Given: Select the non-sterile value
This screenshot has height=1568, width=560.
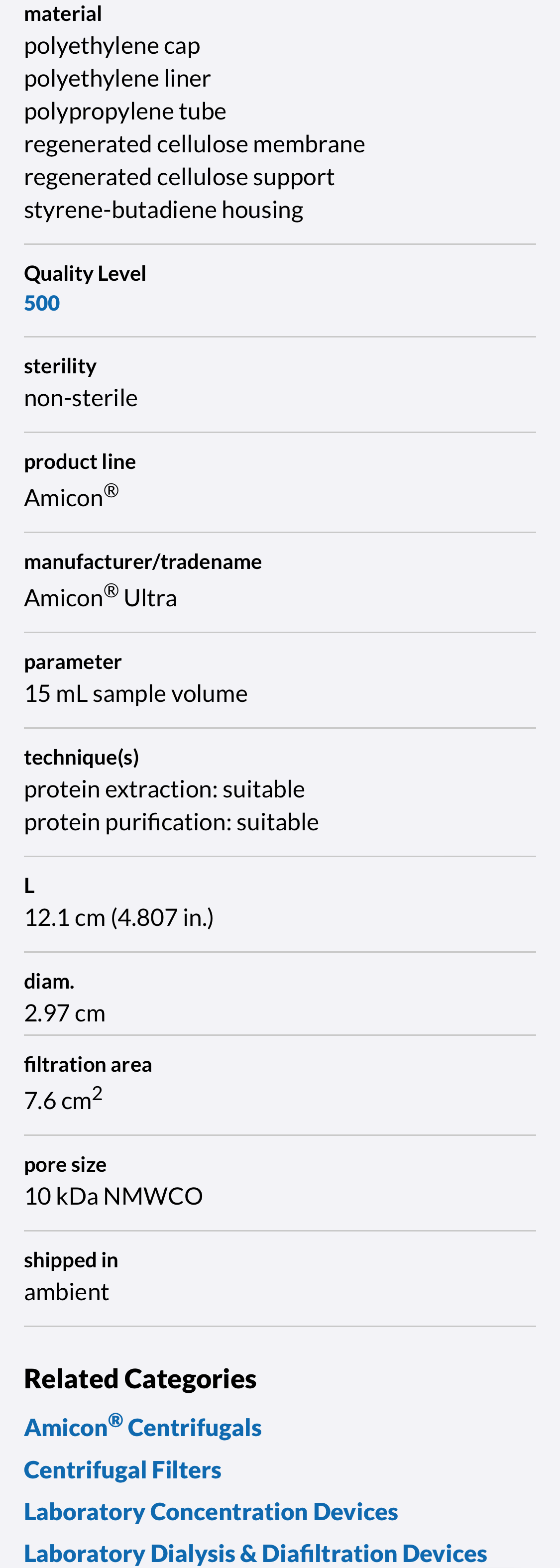Looking at the screenshot, I should [80, 398].
